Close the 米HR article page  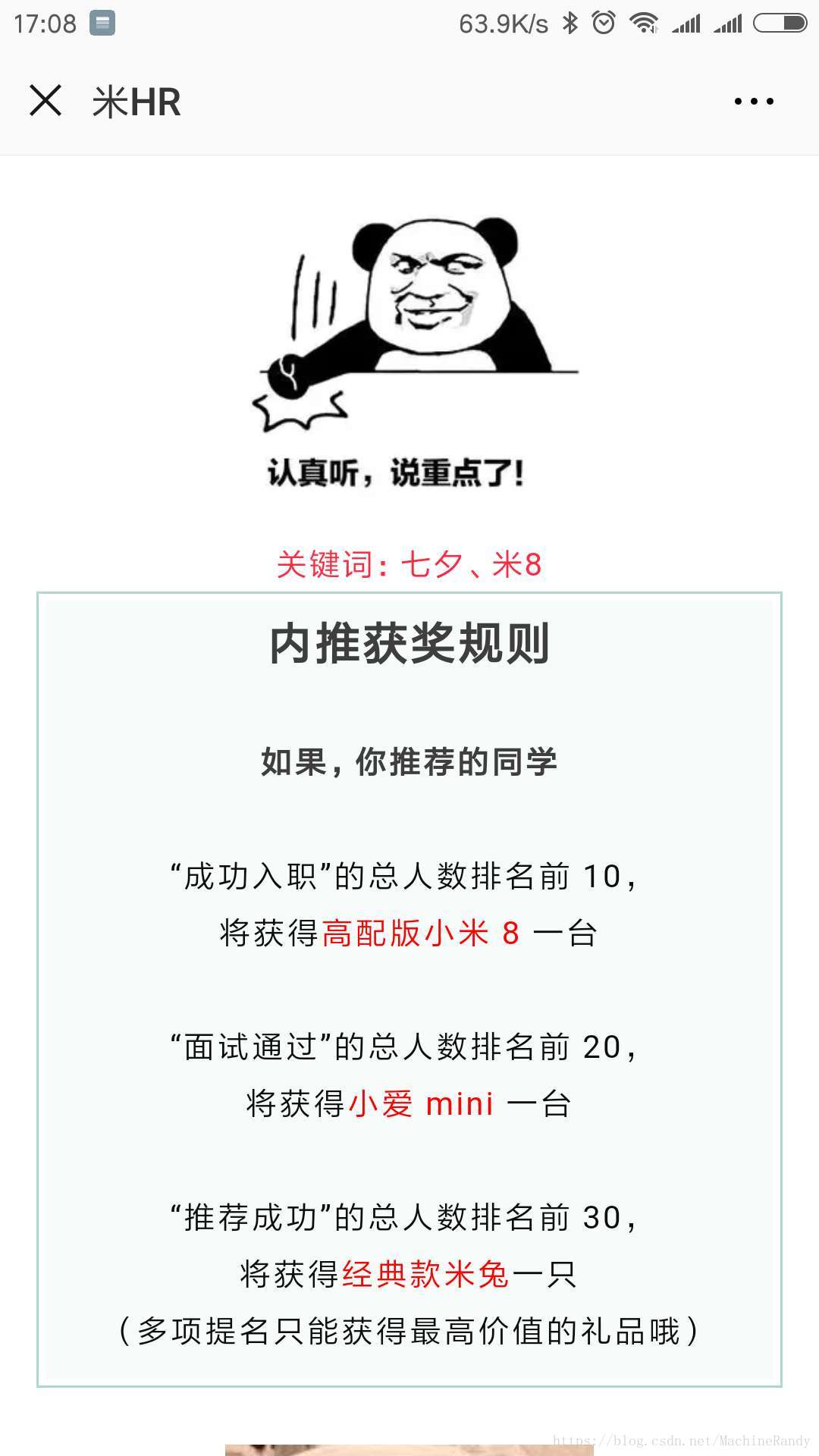(45, 101)
